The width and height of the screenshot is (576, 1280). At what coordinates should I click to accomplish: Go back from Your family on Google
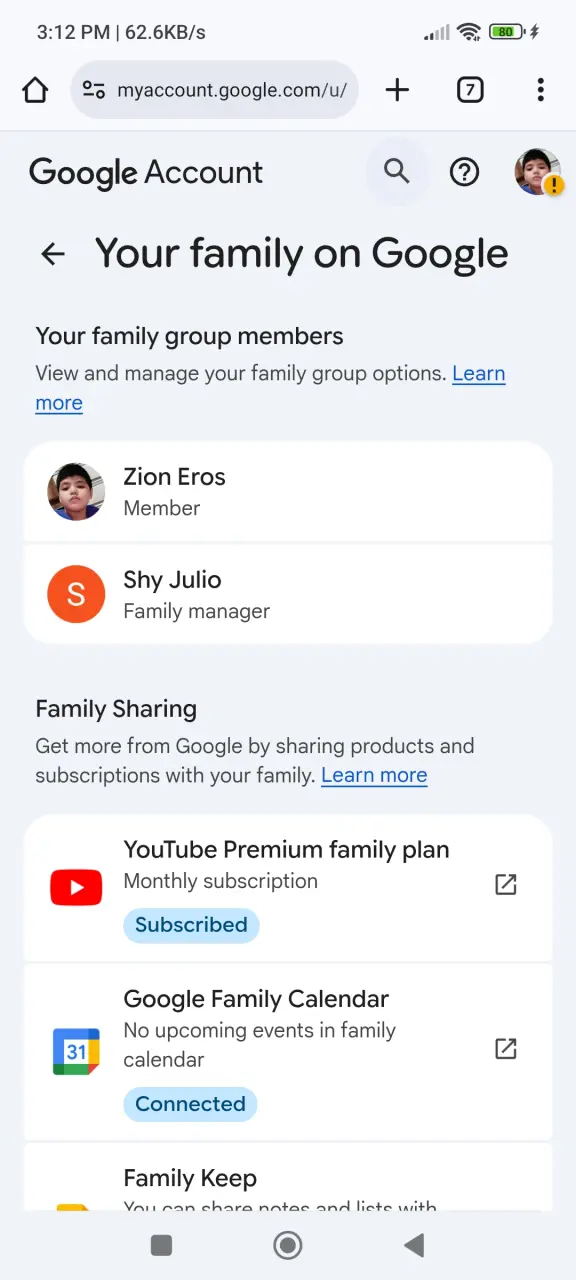pyautogui.click(x=52, y=254)
